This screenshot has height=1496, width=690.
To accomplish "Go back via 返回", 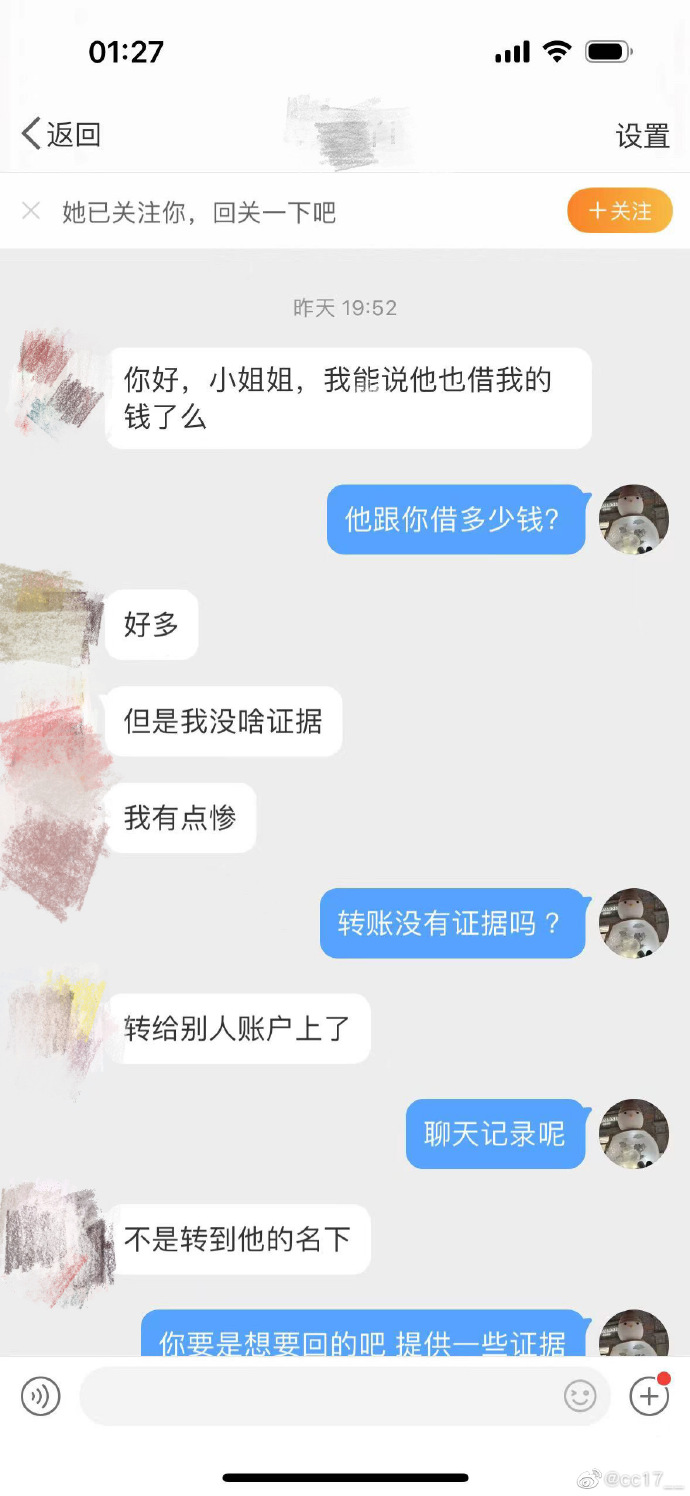I will point(62,134).
